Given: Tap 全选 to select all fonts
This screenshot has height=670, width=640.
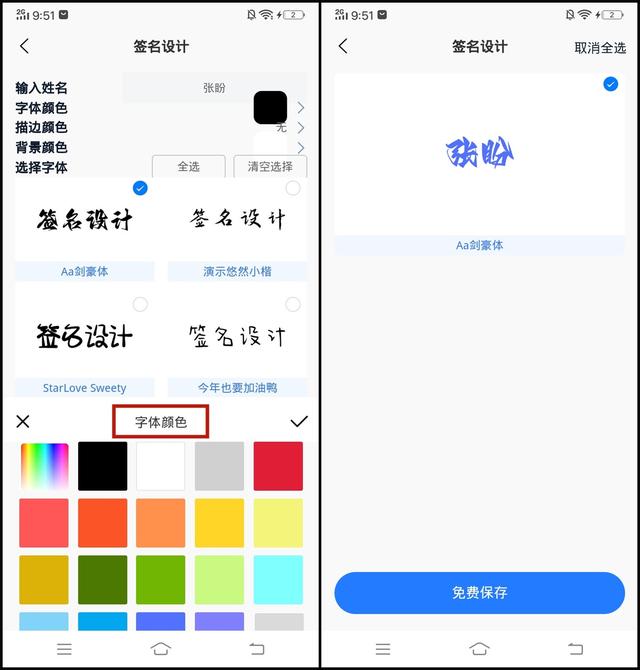Looking at the screenshot, I should (x=188, y=167).
